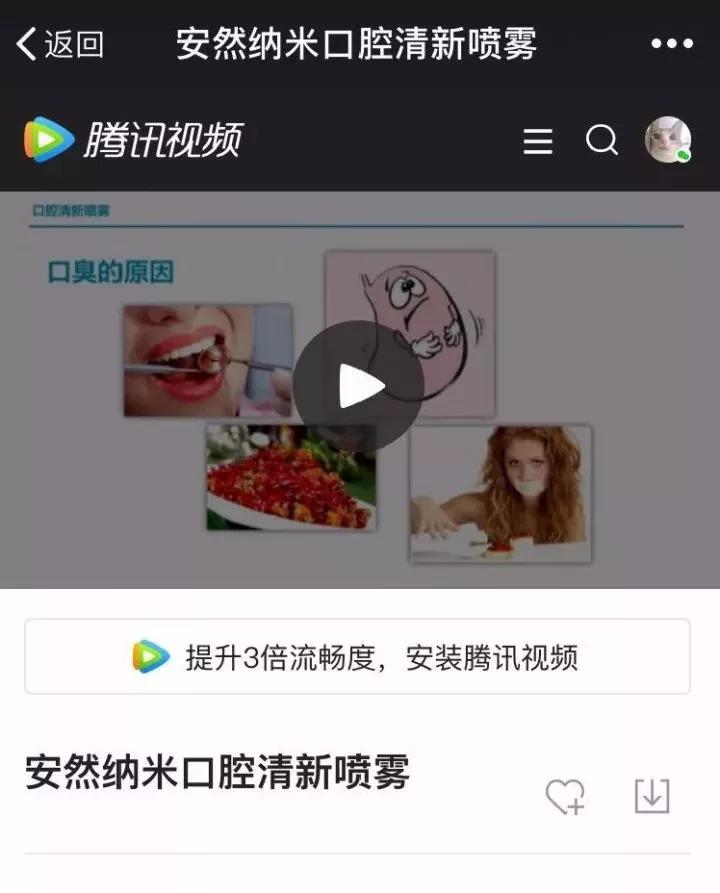
Task: Tap the 安装腾讯视频 install banner
Action: click(357, 656)
